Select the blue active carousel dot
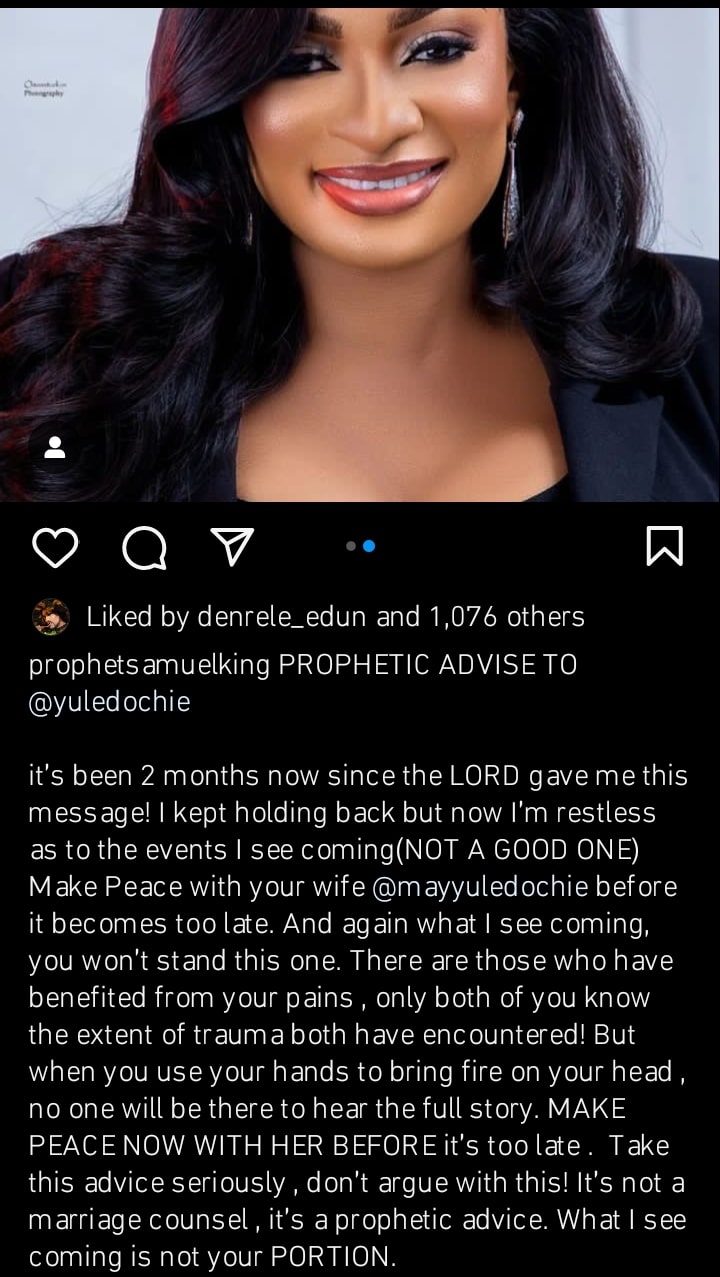The image size is (720, 1277). (369, 546)
